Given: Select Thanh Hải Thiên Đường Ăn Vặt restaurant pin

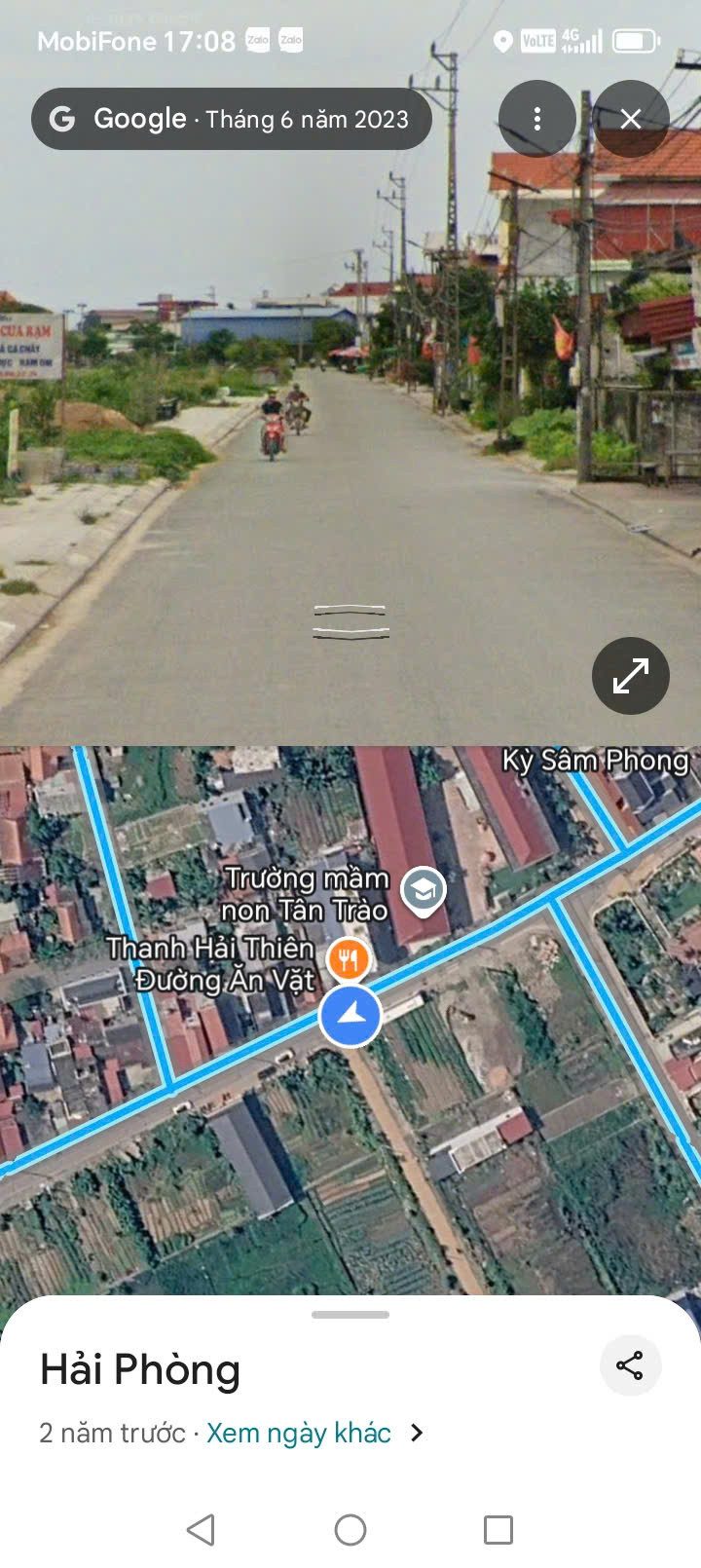Looking at the screenshot, I should (x=348, y=960).
